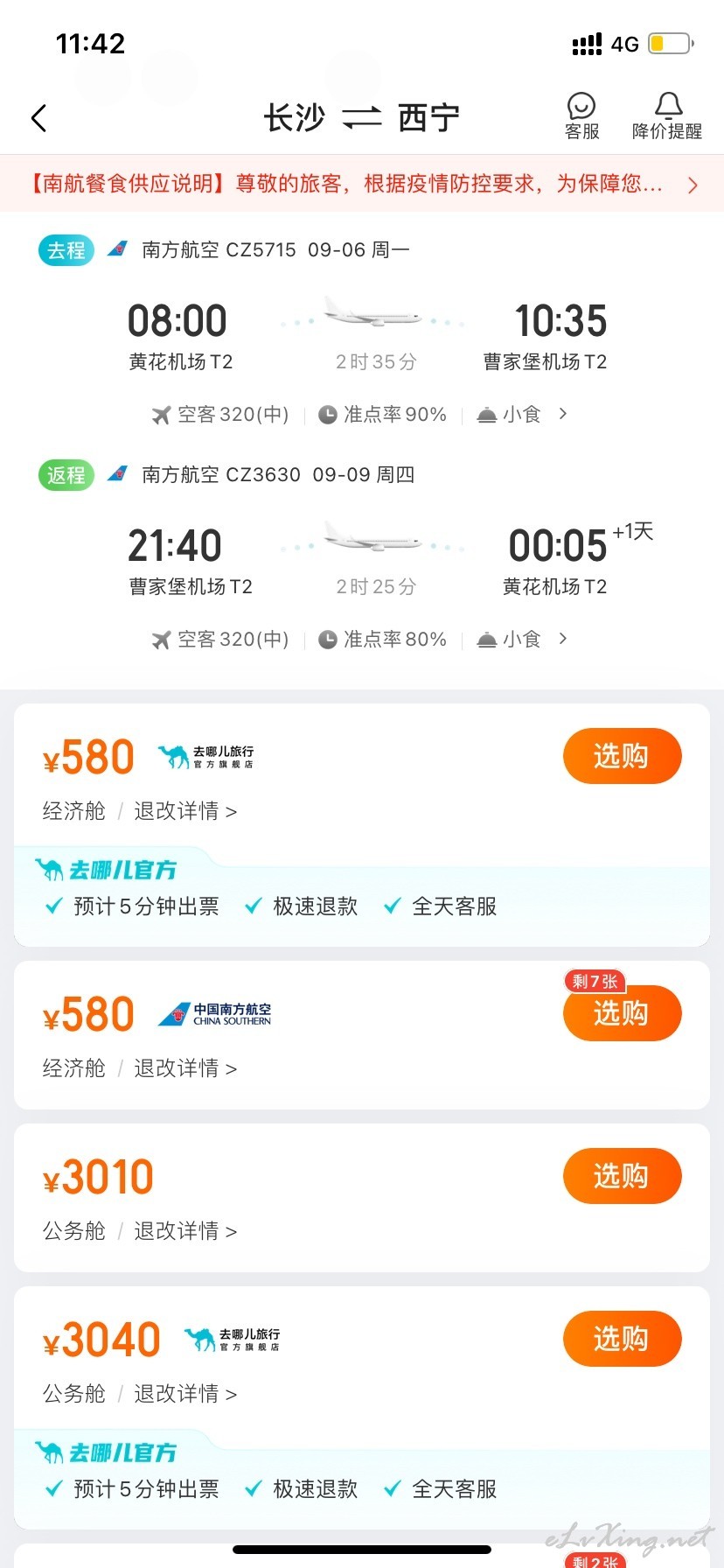Tap 选购 for the ¥580 去哪儿旅行 fare

pos(622,756)
